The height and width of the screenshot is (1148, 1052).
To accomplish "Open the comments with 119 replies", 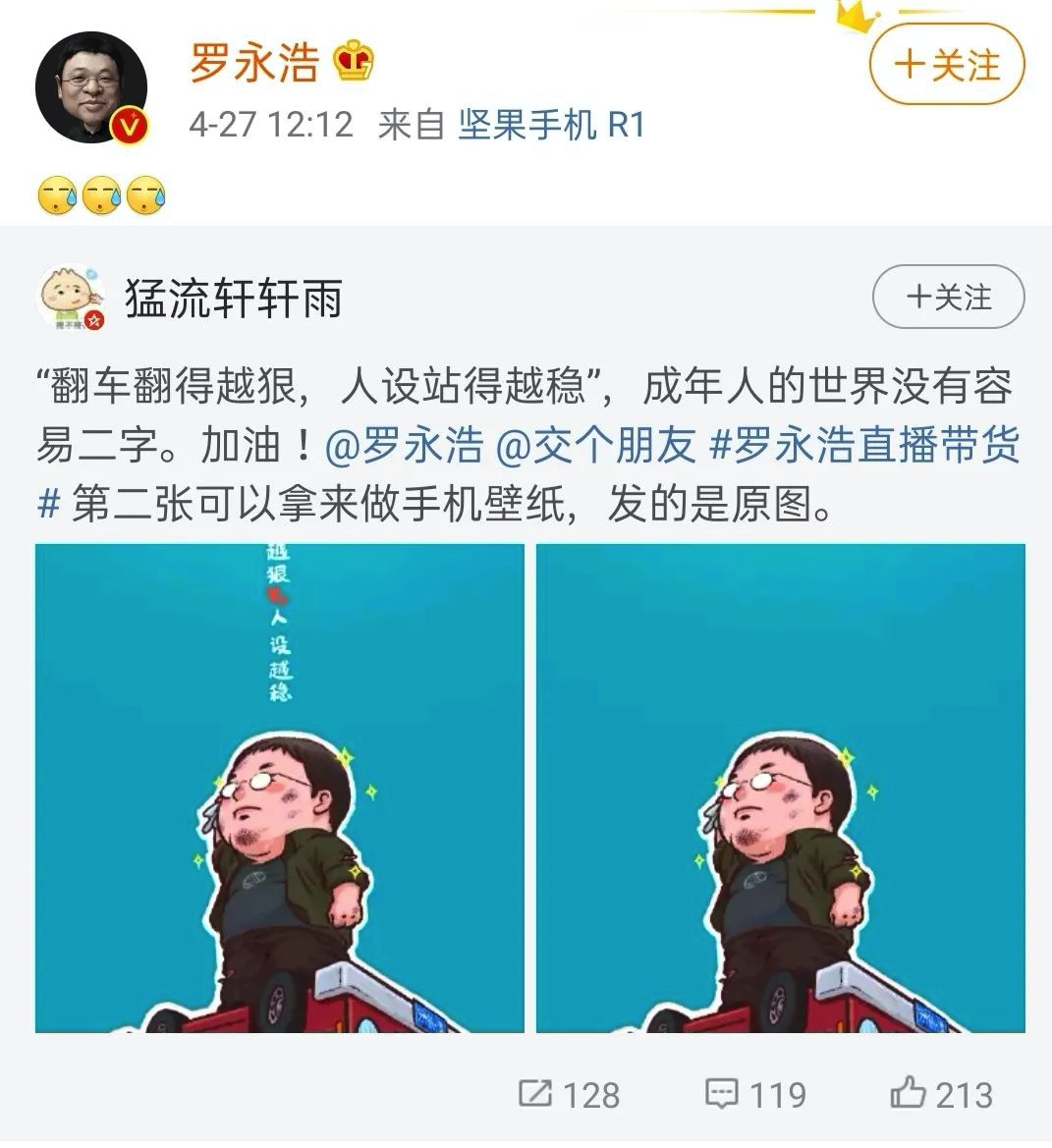I will (755, 1094).
